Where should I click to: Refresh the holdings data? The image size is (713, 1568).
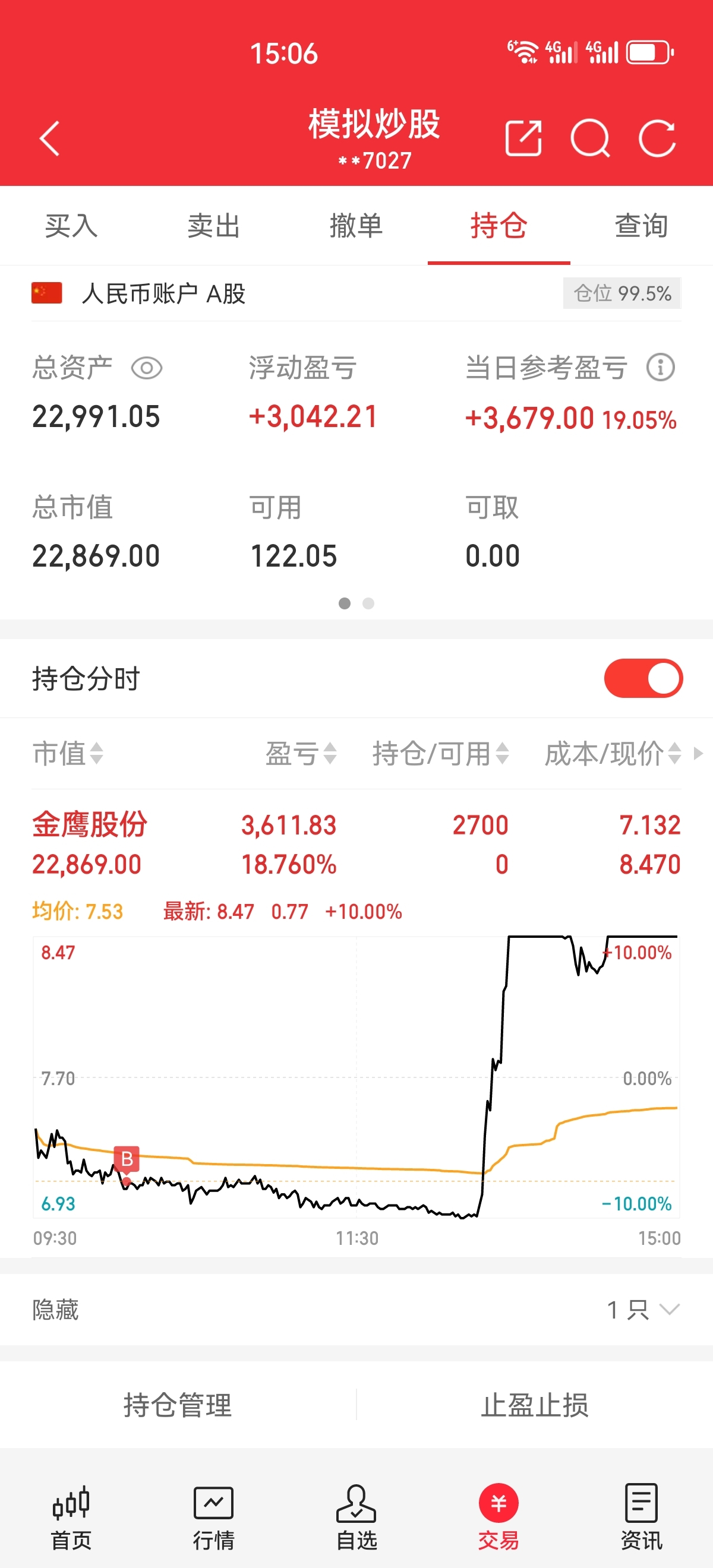click(657, 139)
